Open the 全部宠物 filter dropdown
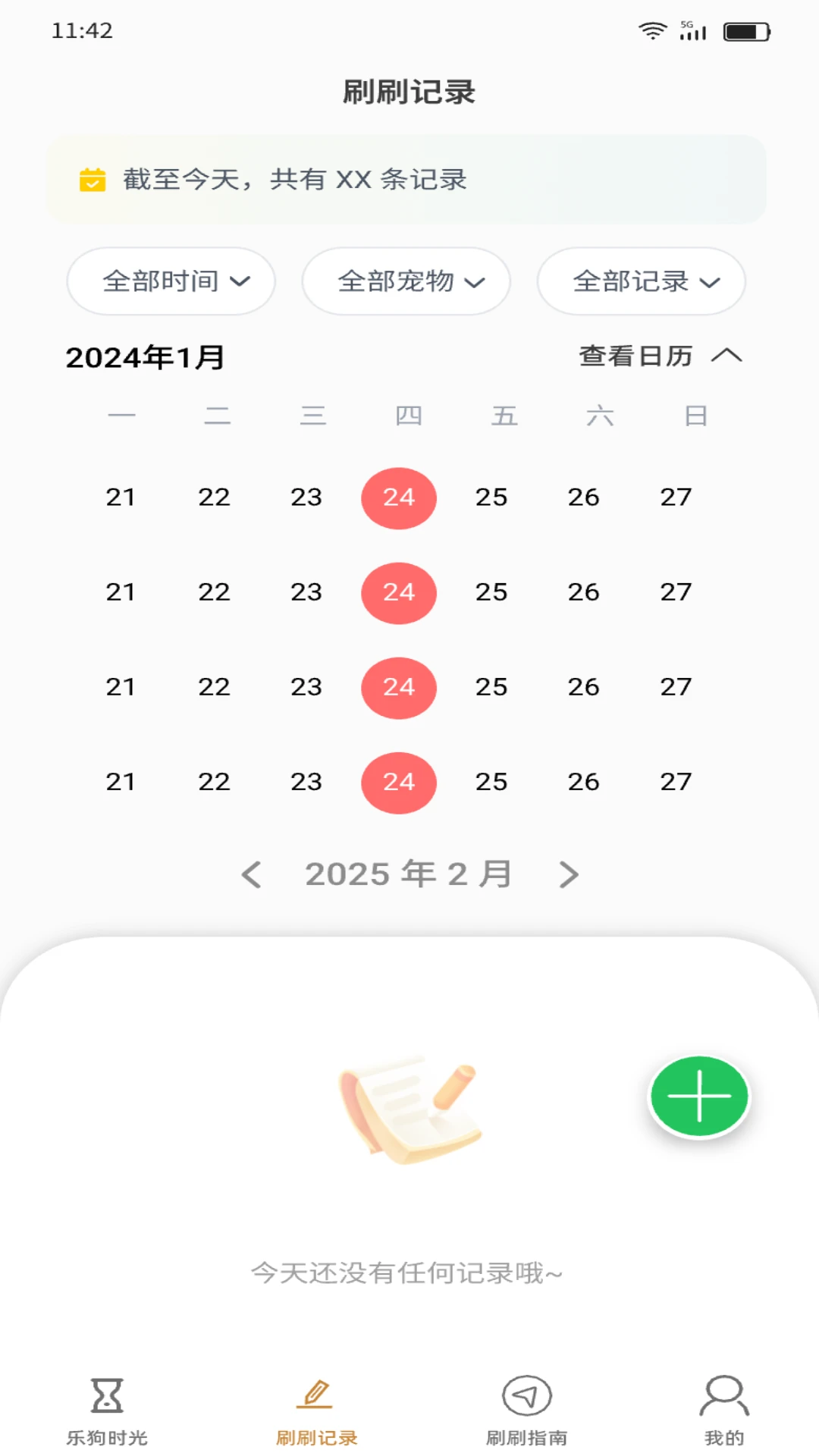This screenshot has height=1456, width=819. 406,281
